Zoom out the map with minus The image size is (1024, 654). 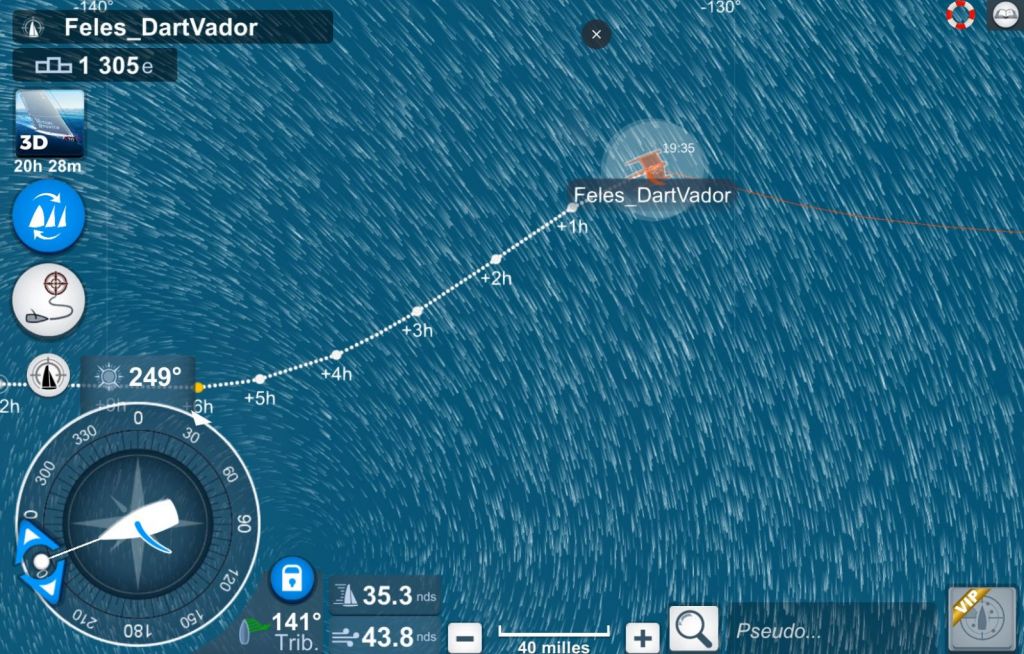pyautogui.click(x=464, y=637)
